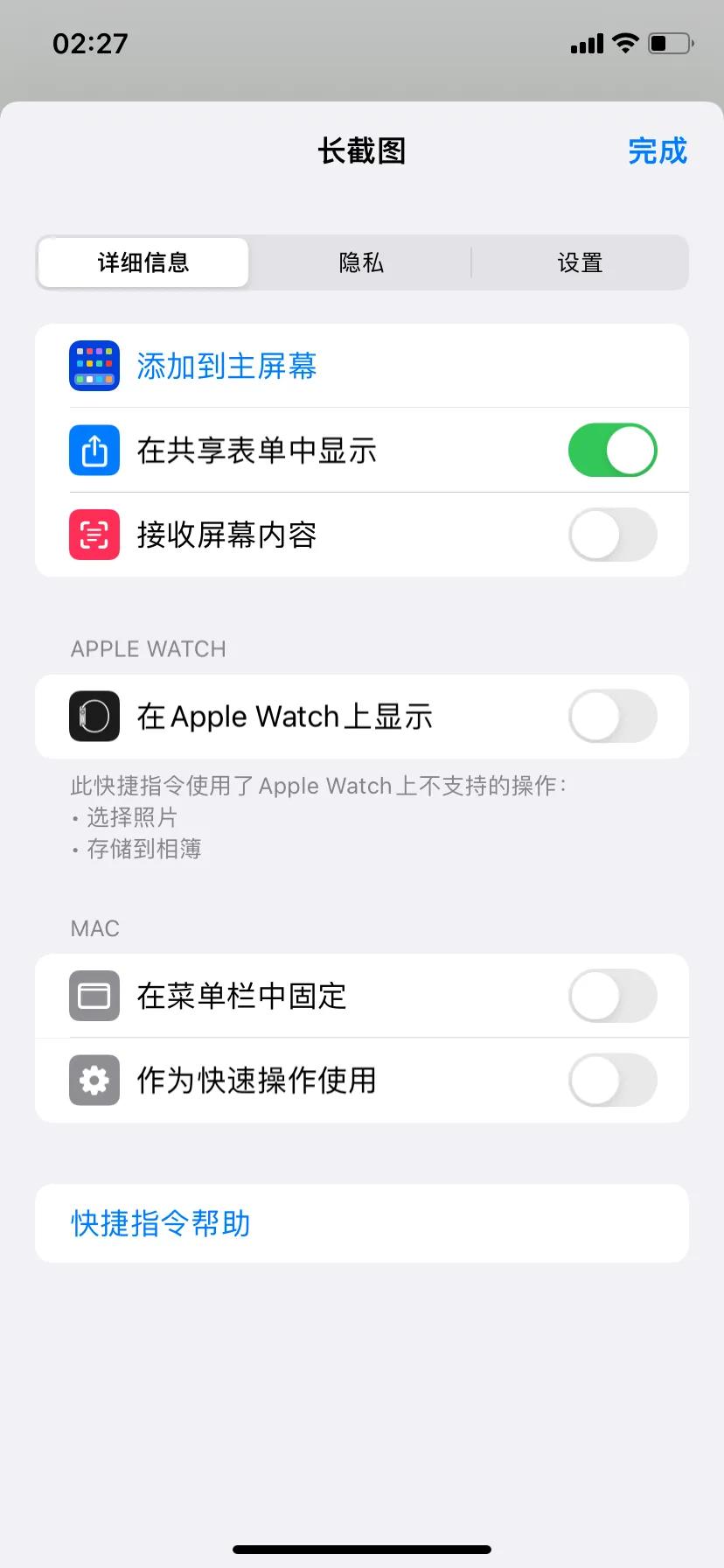Tap 添加到主屏幕

[x=226, y=366]
